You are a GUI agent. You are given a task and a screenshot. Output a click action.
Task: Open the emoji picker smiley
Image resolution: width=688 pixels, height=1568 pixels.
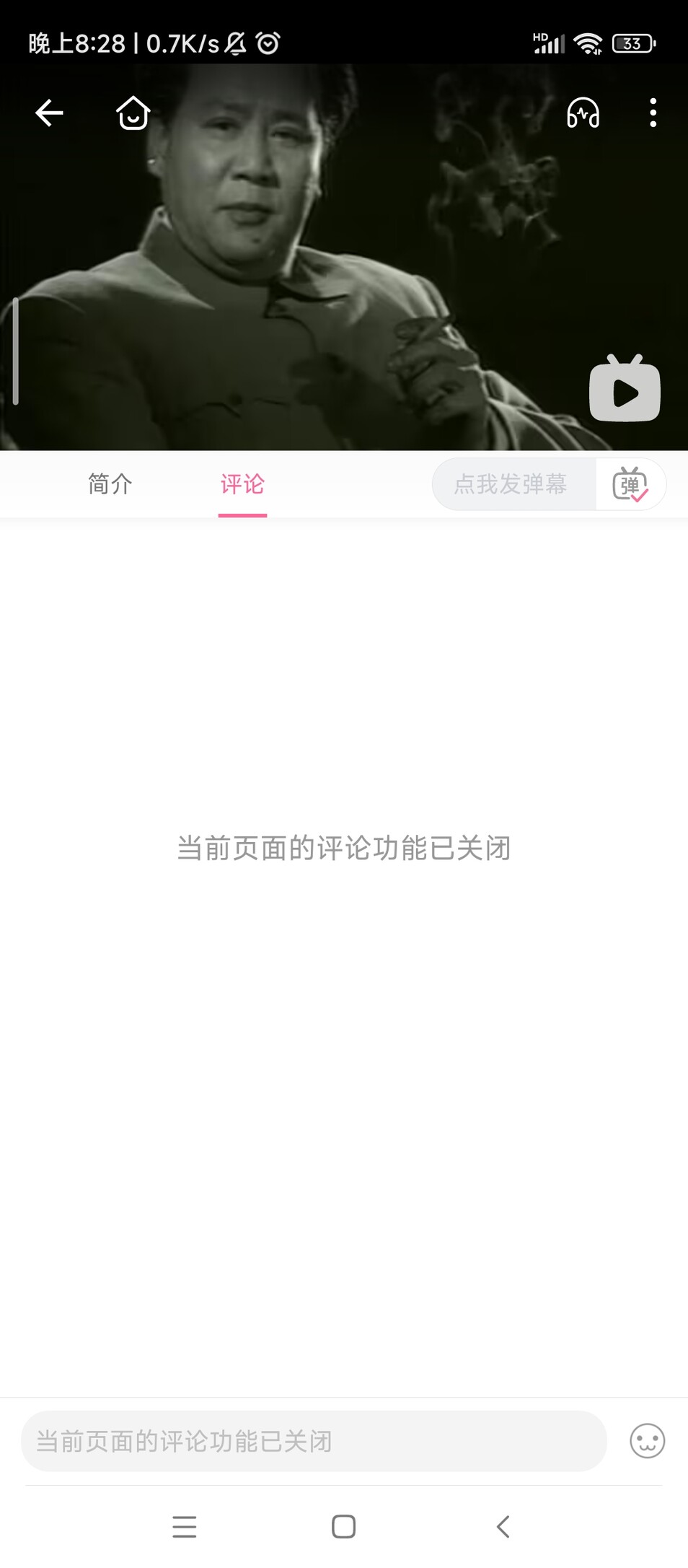647,1441
